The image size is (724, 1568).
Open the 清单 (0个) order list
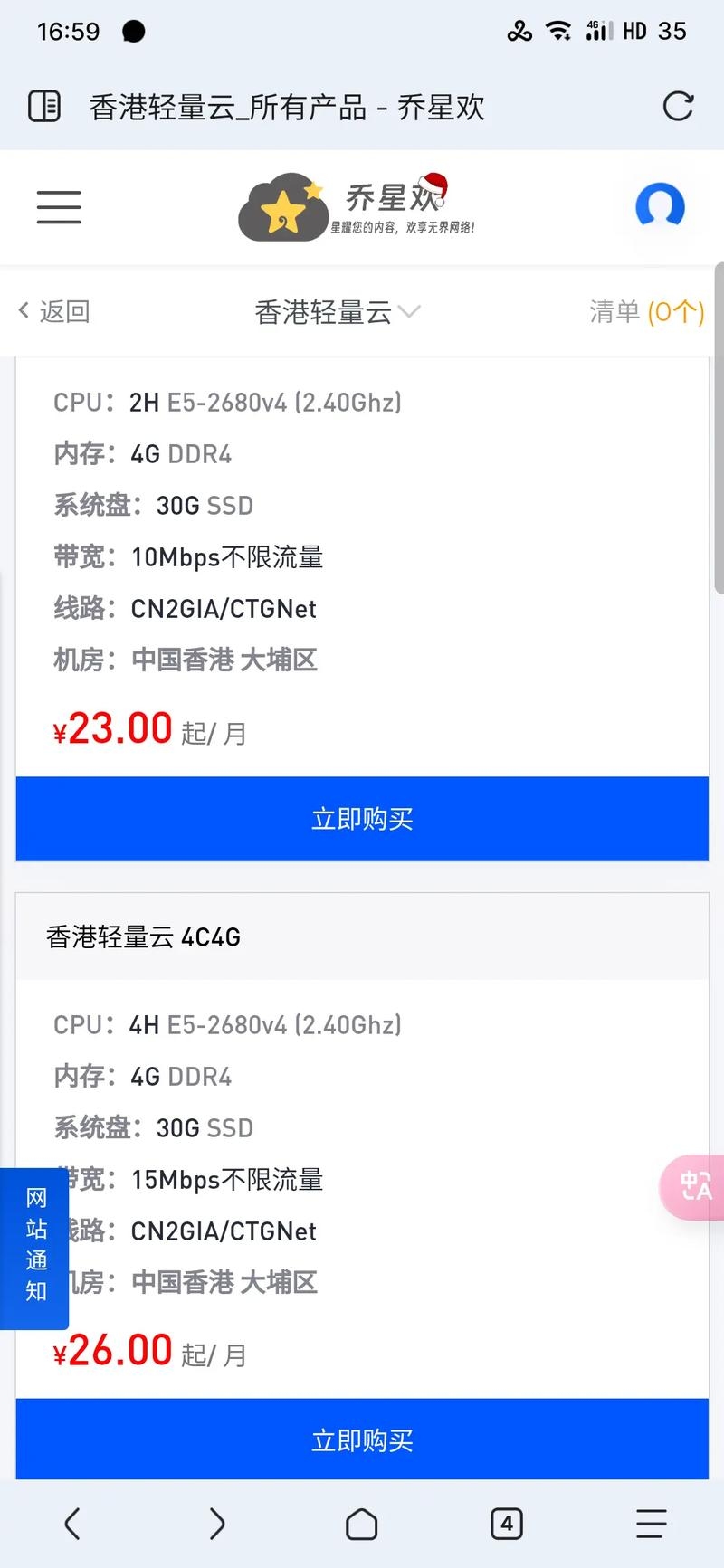point(646,311)
